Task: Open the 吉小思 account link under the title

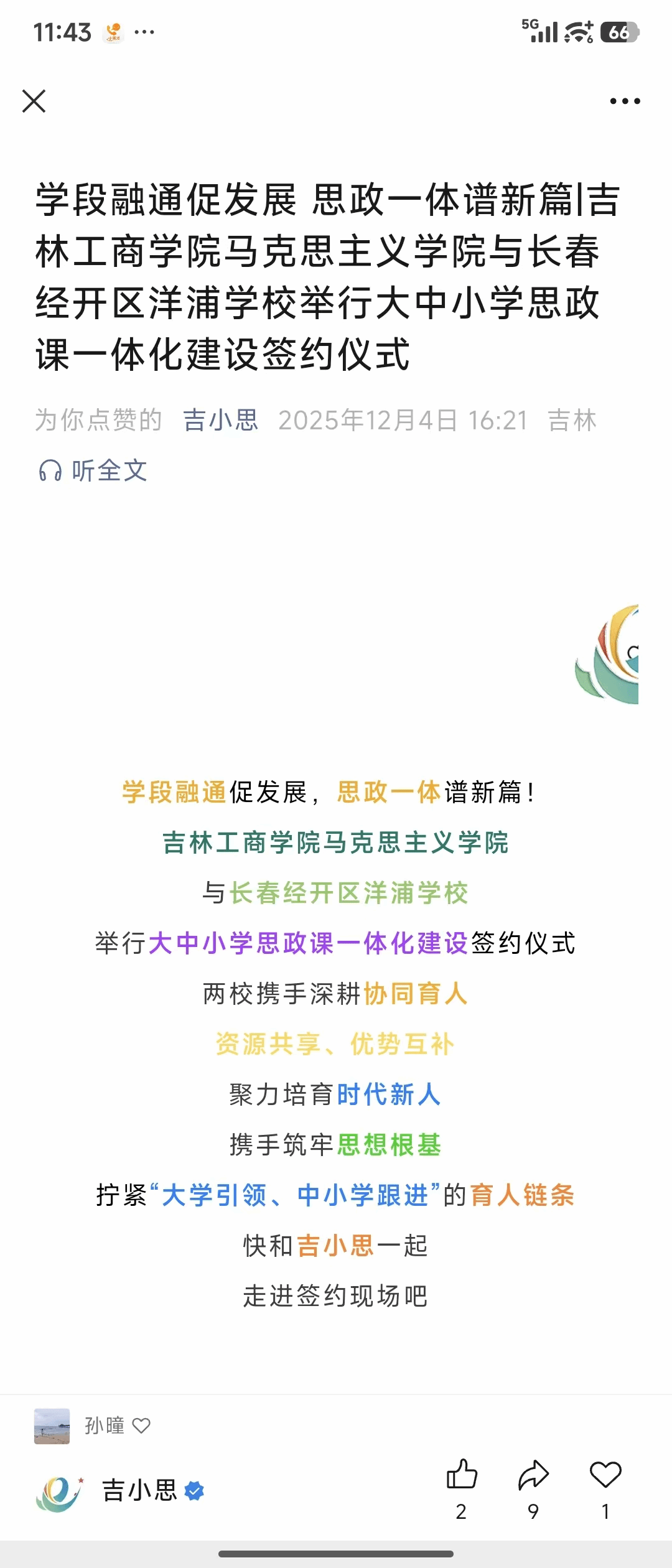Action: click(x=220, y=421)
